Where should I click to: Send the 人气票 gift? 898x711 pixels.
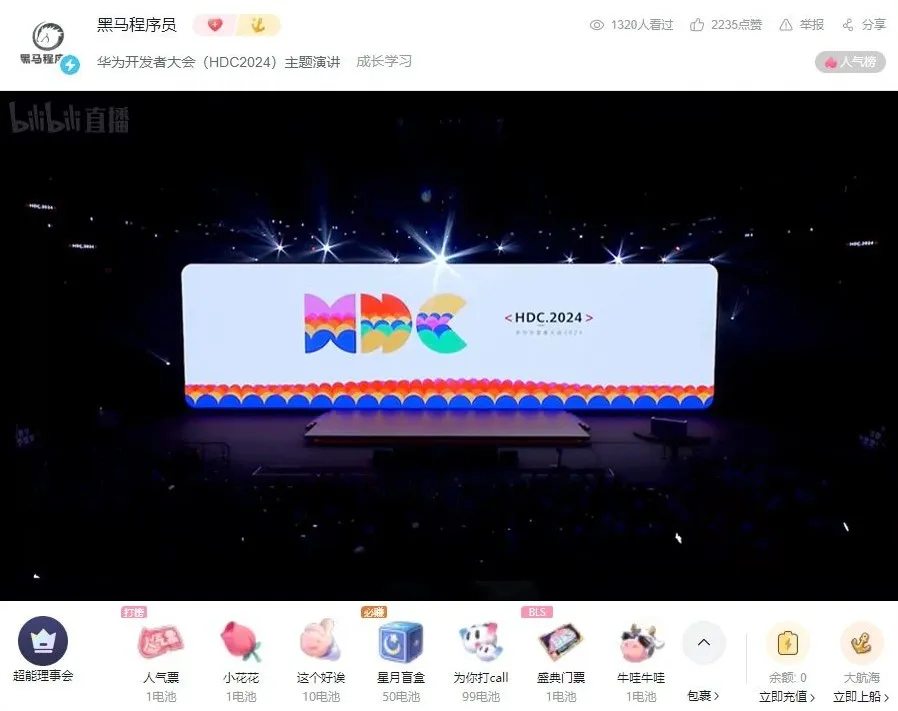[161, 644]
